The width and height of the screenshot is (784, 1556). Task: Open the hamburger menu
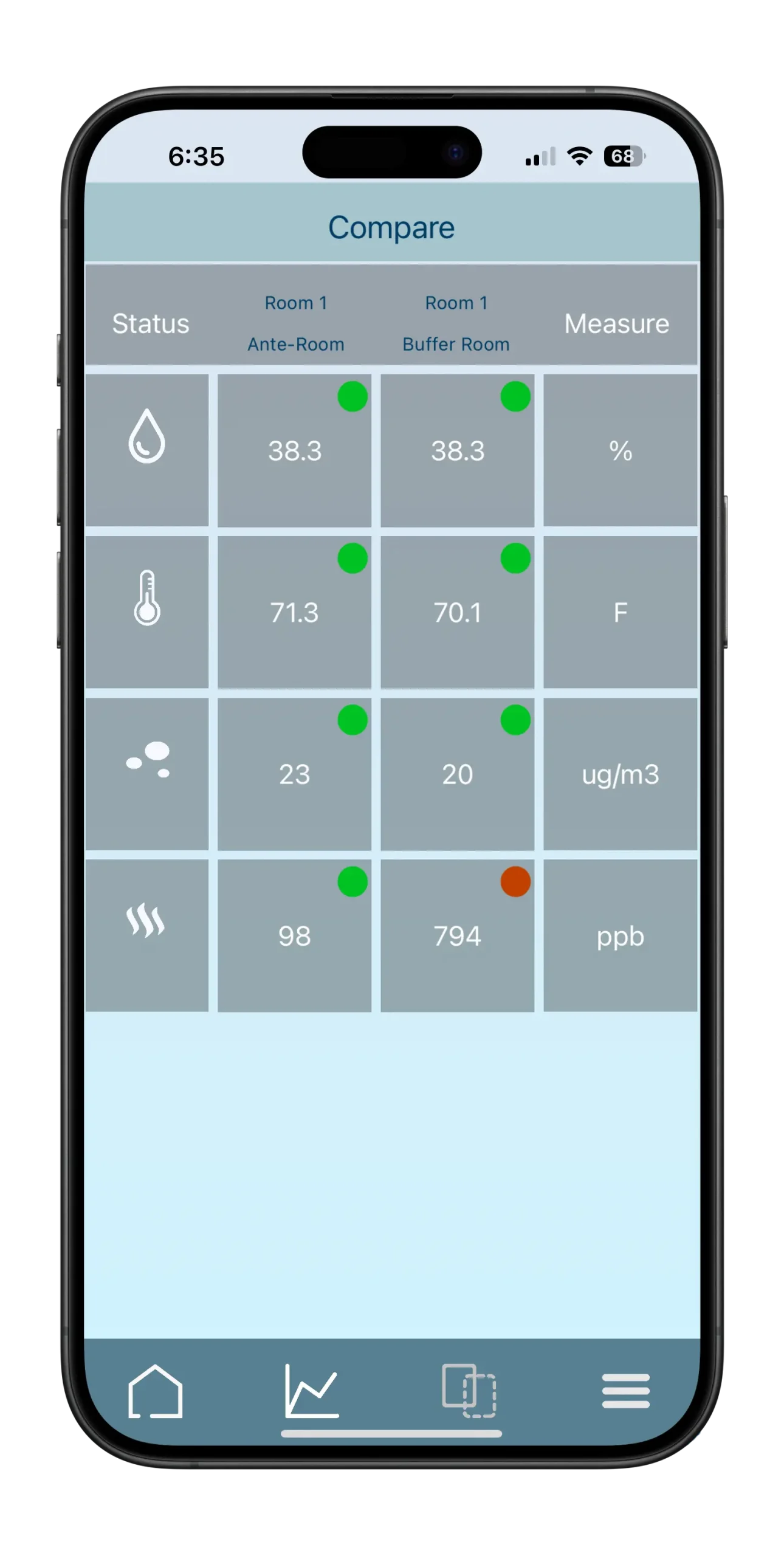[x=625, y=1391]
